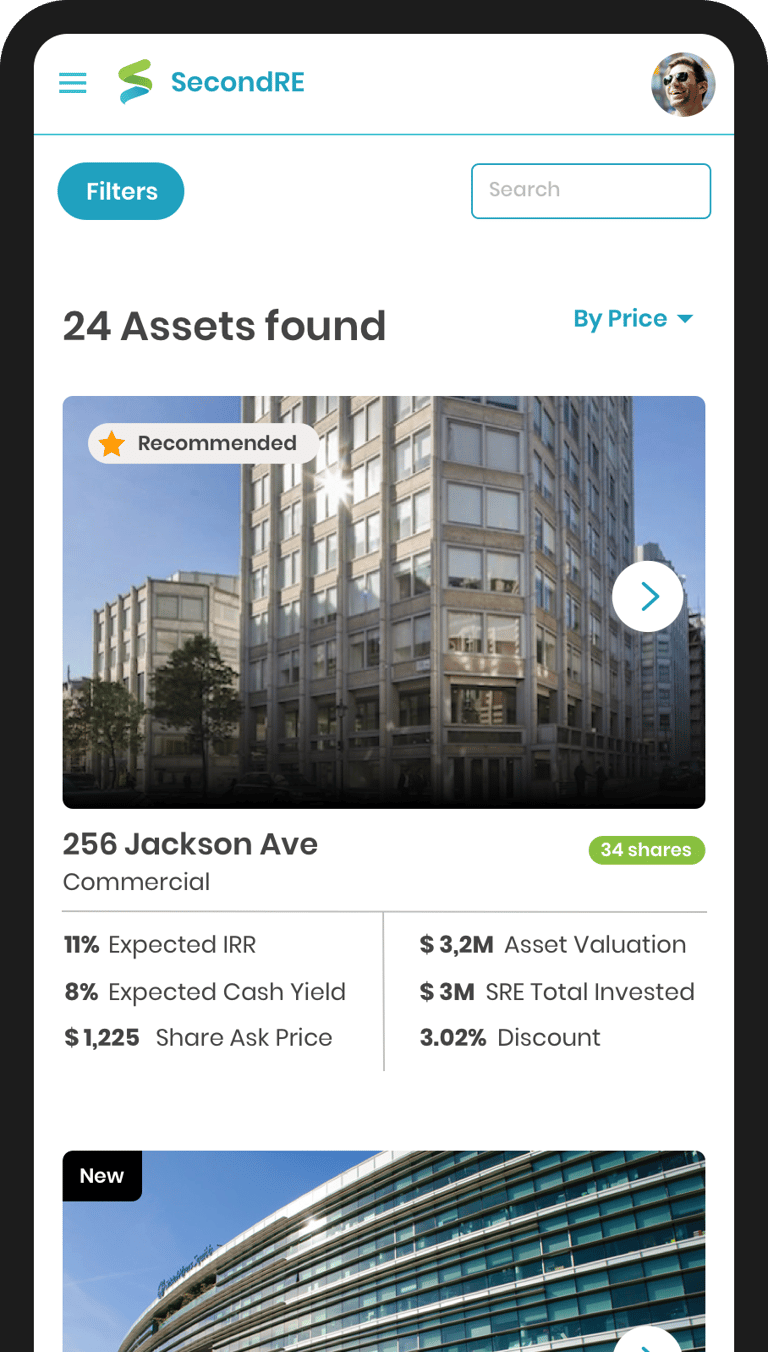Screen dimensions: 768x1352
Task: Expand the By Price sort dropdown
Action: tap(633, 319)
